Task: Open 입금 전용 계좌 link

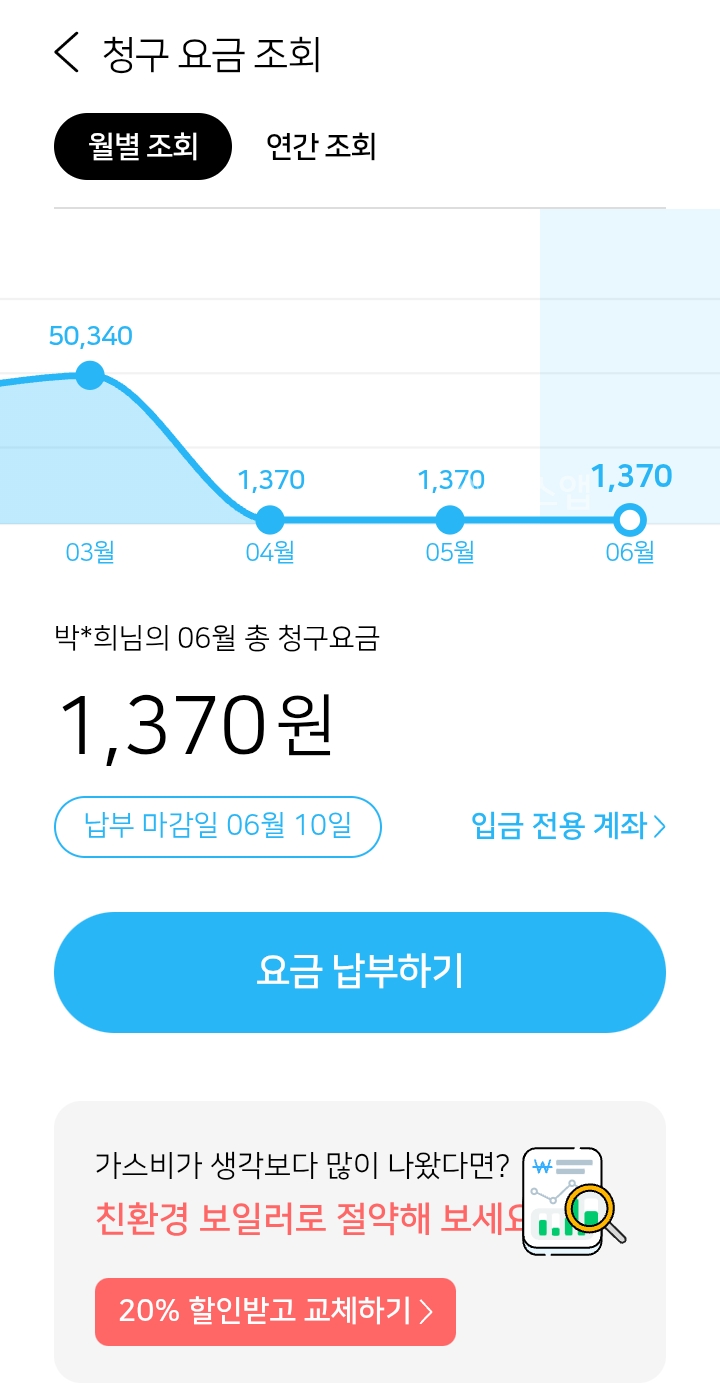Action: pos(568,826)
